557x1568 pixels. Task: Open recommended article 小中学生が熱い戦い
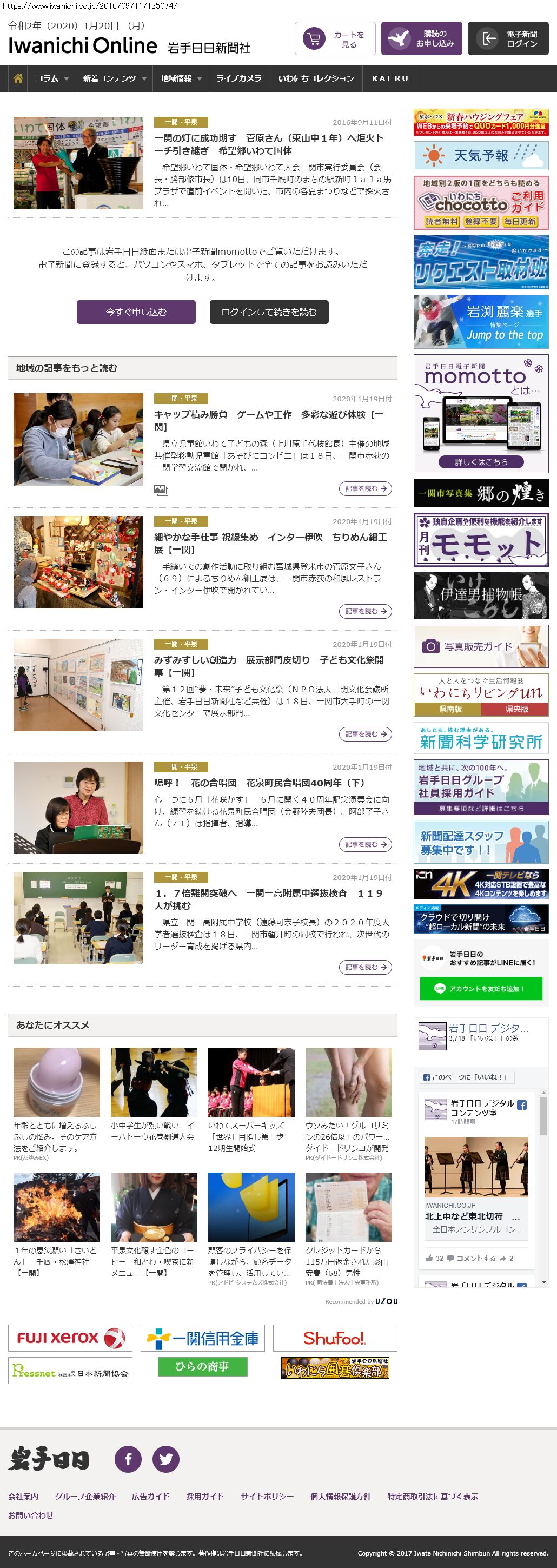tap(153, 1131)
